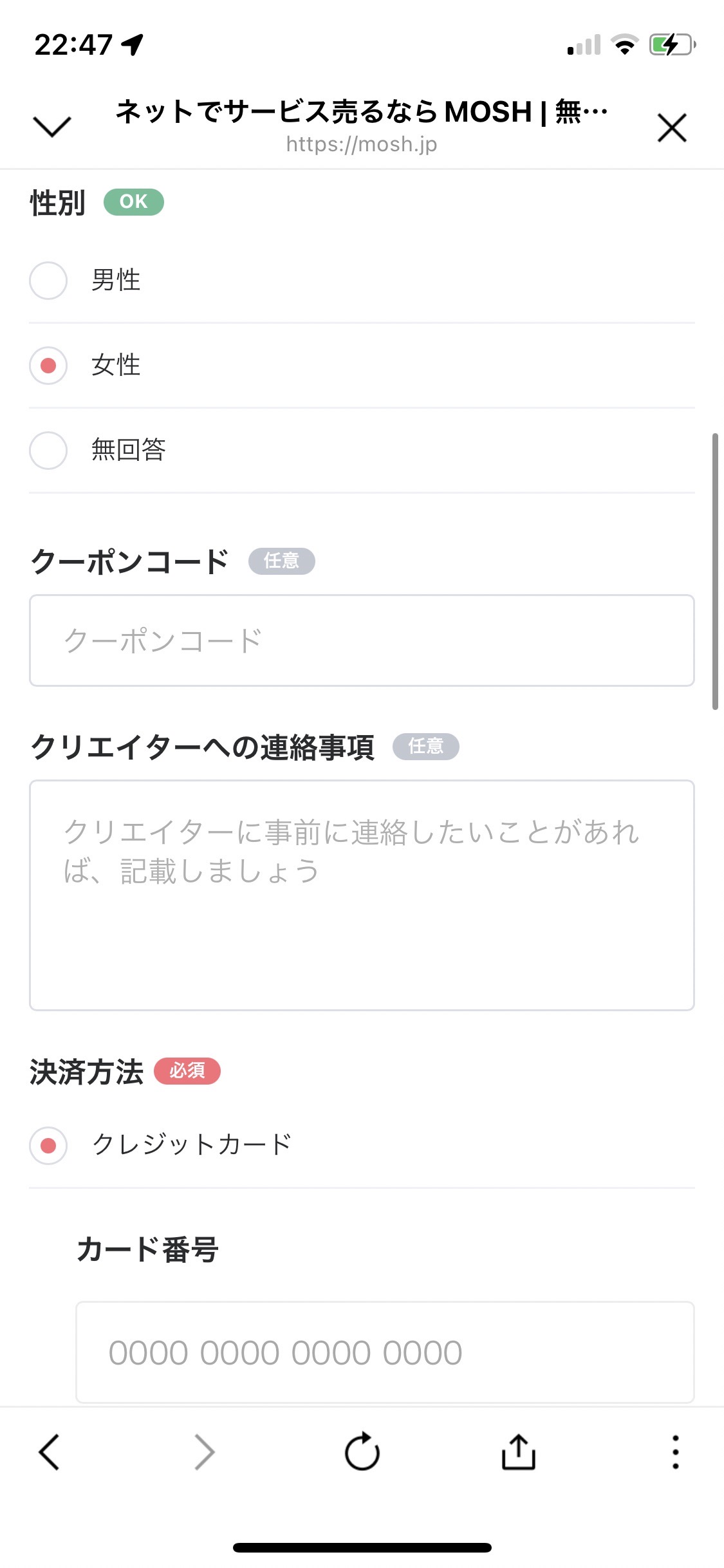724x1568 pixels.
Task: Tap the クーポンコード input field
Action: point(362,640)
